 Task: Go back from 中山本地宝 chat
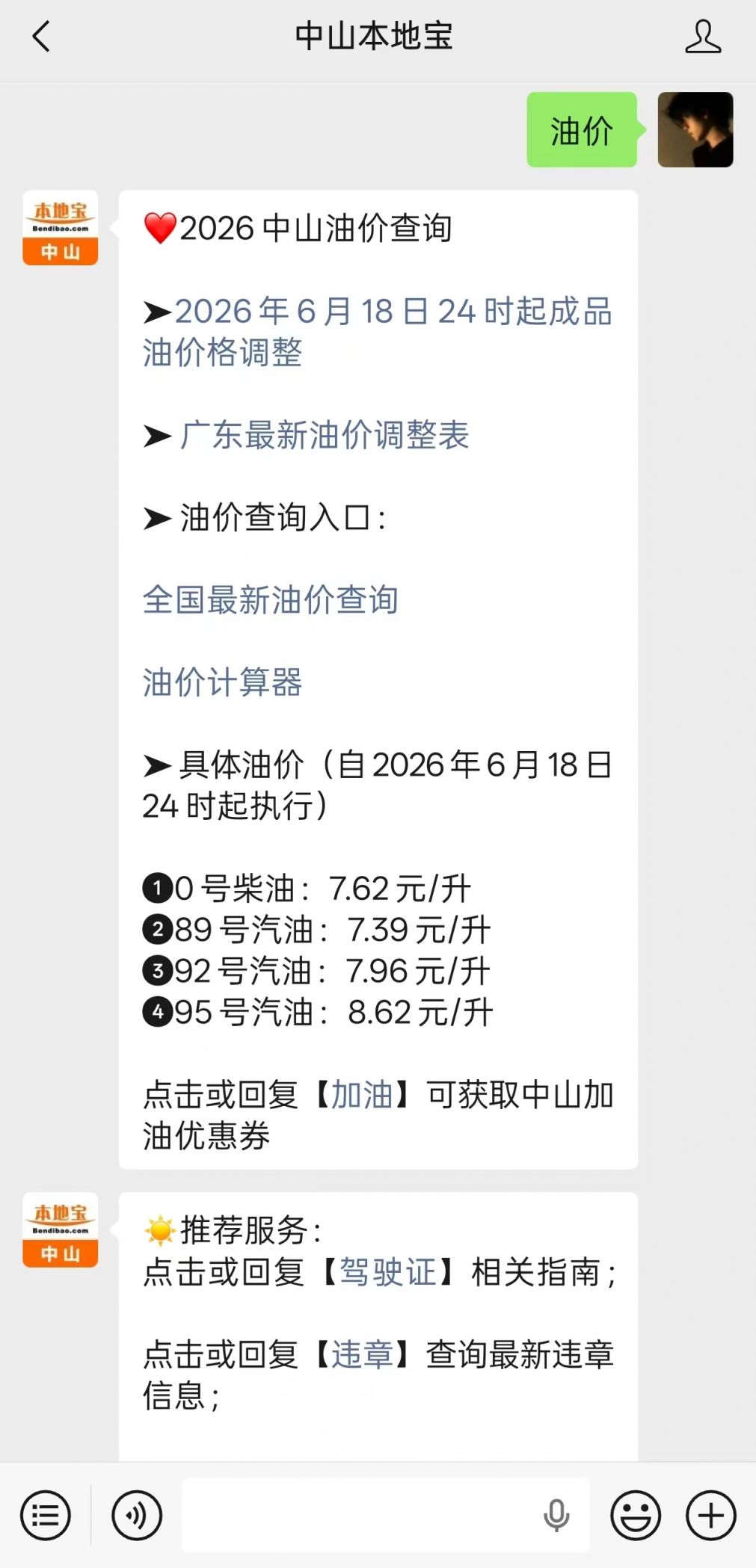click(41, 36)
